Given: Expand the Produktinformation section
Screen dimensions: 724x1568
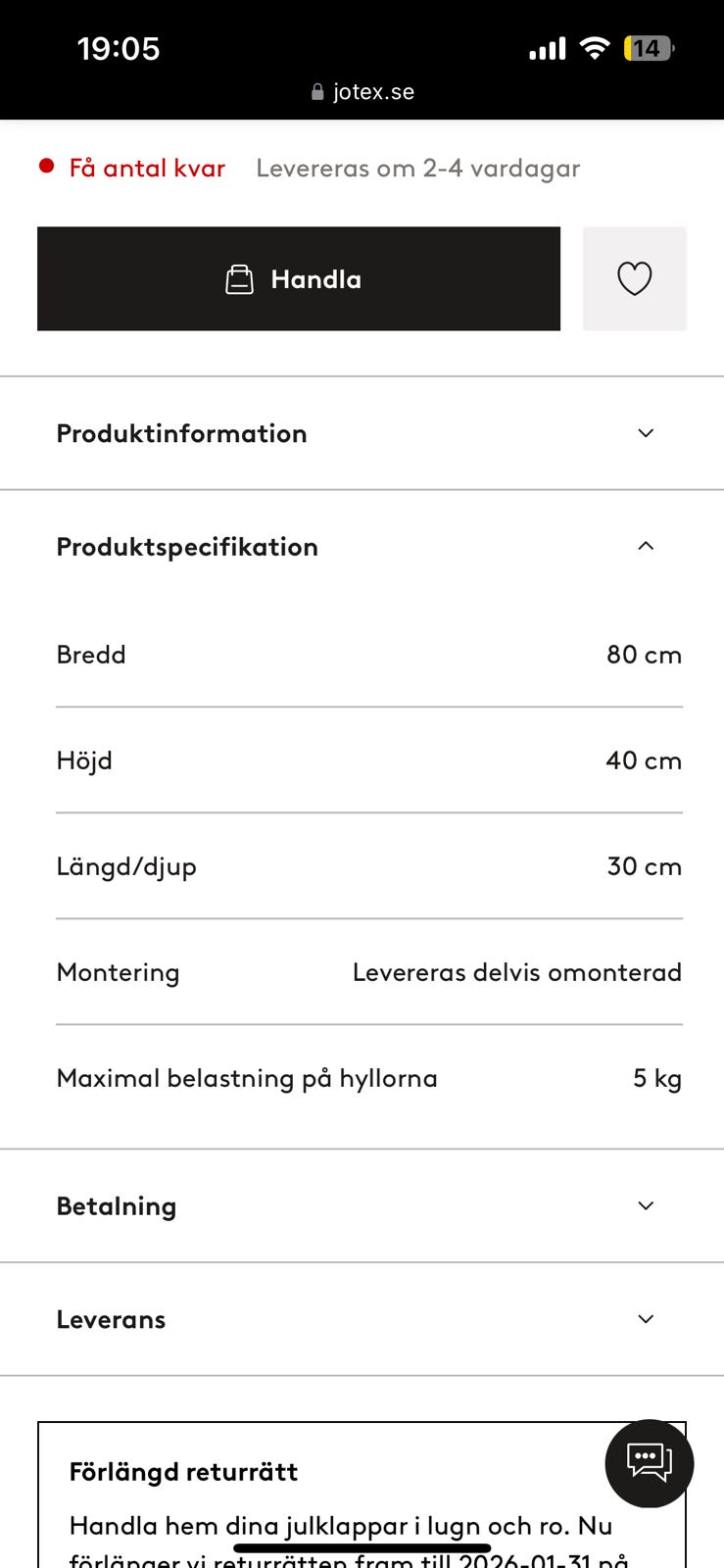Looking at the screenshot, I should [362, 433].
